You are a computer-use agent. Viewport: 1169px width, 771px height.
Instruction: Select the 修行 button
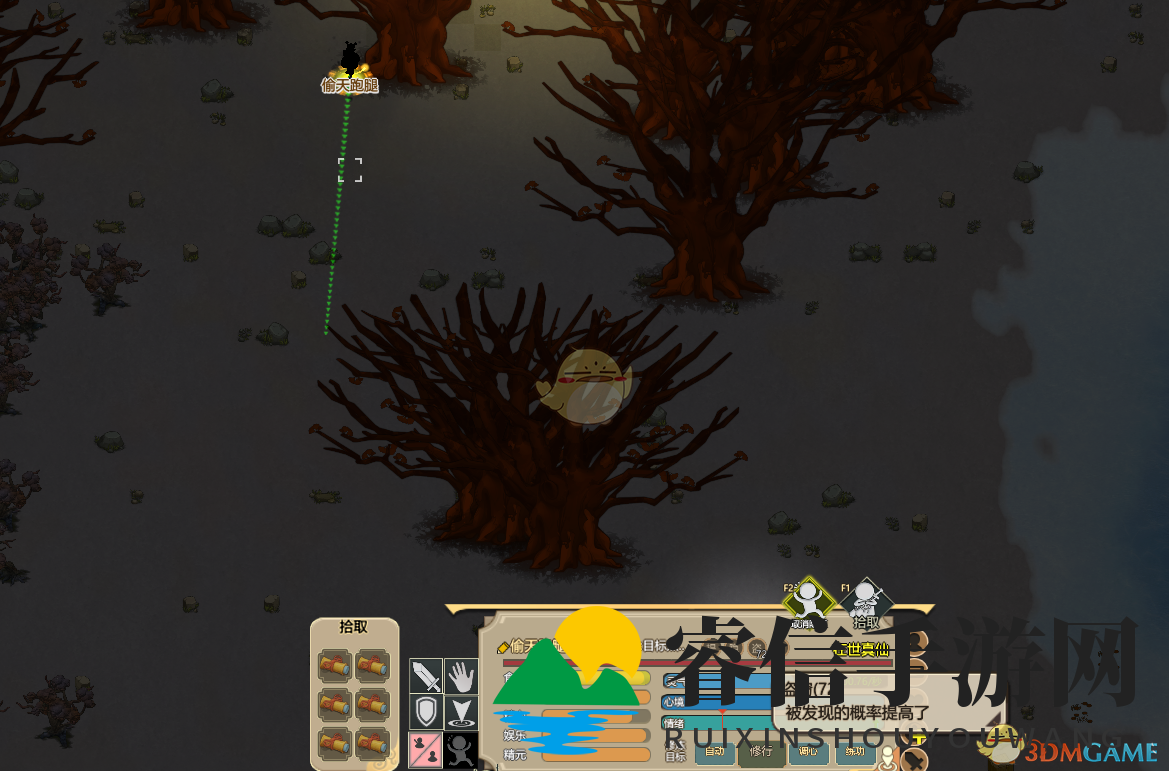pos(761,751)
